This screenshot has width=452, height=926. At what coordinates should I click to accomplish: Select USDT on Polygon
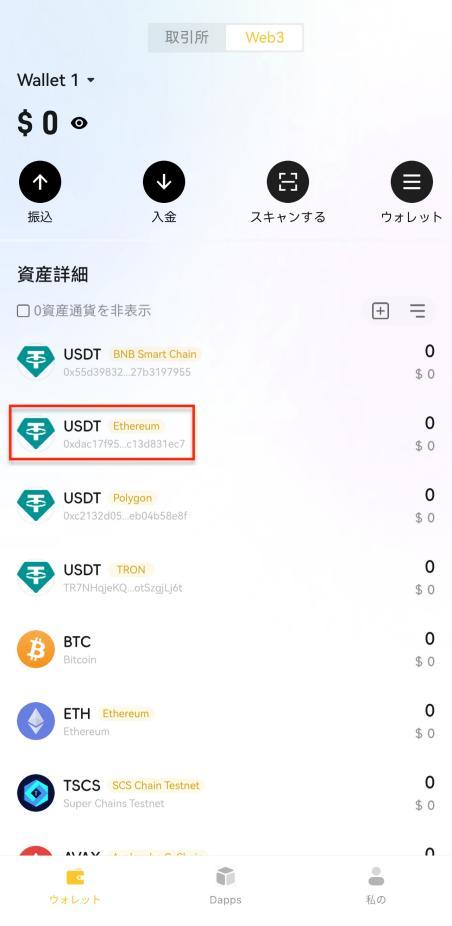pyautogui.click(x=226, y=506)
